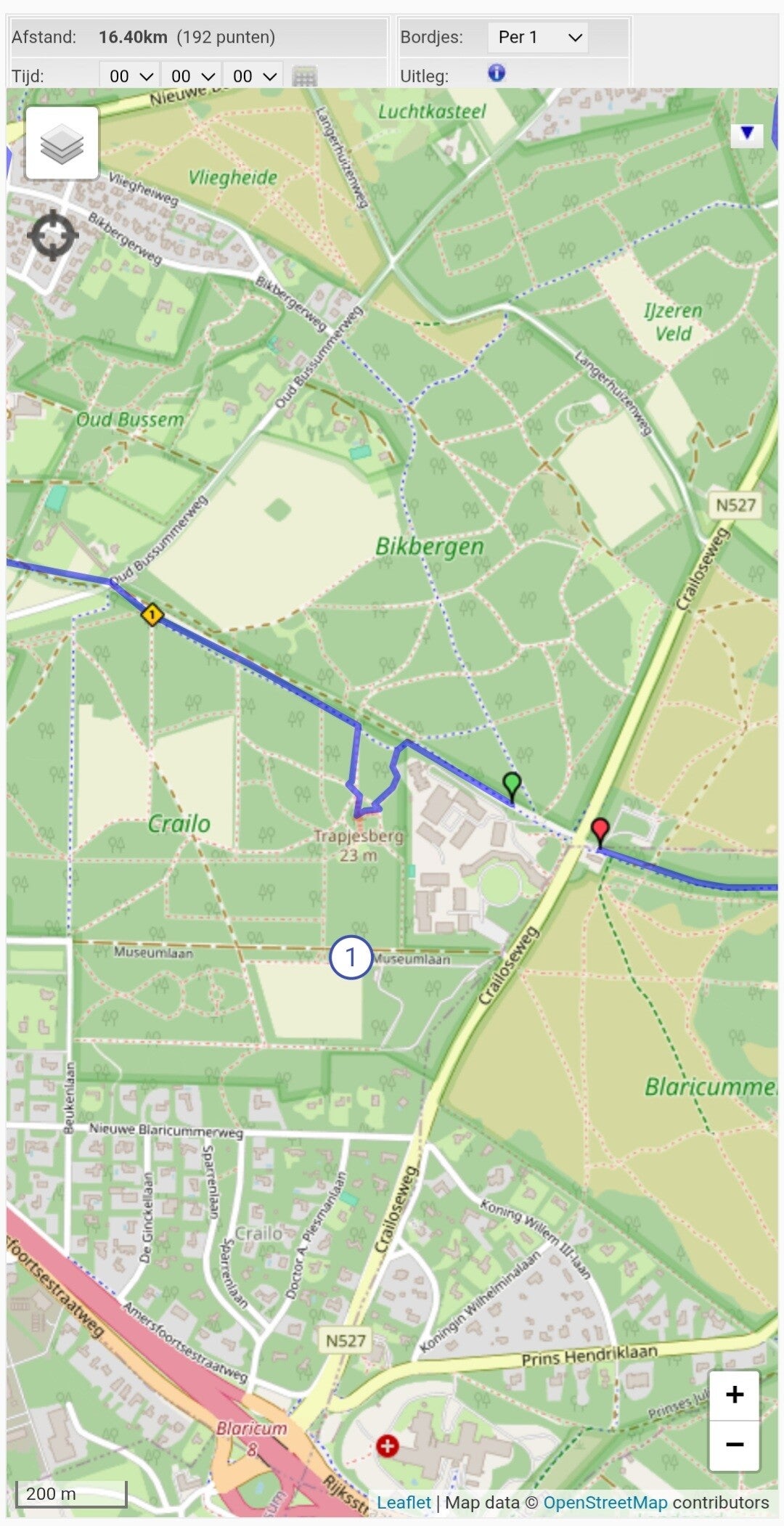
Task: Tap the yellow 1 km sign marker
Action: click(152, 615)
